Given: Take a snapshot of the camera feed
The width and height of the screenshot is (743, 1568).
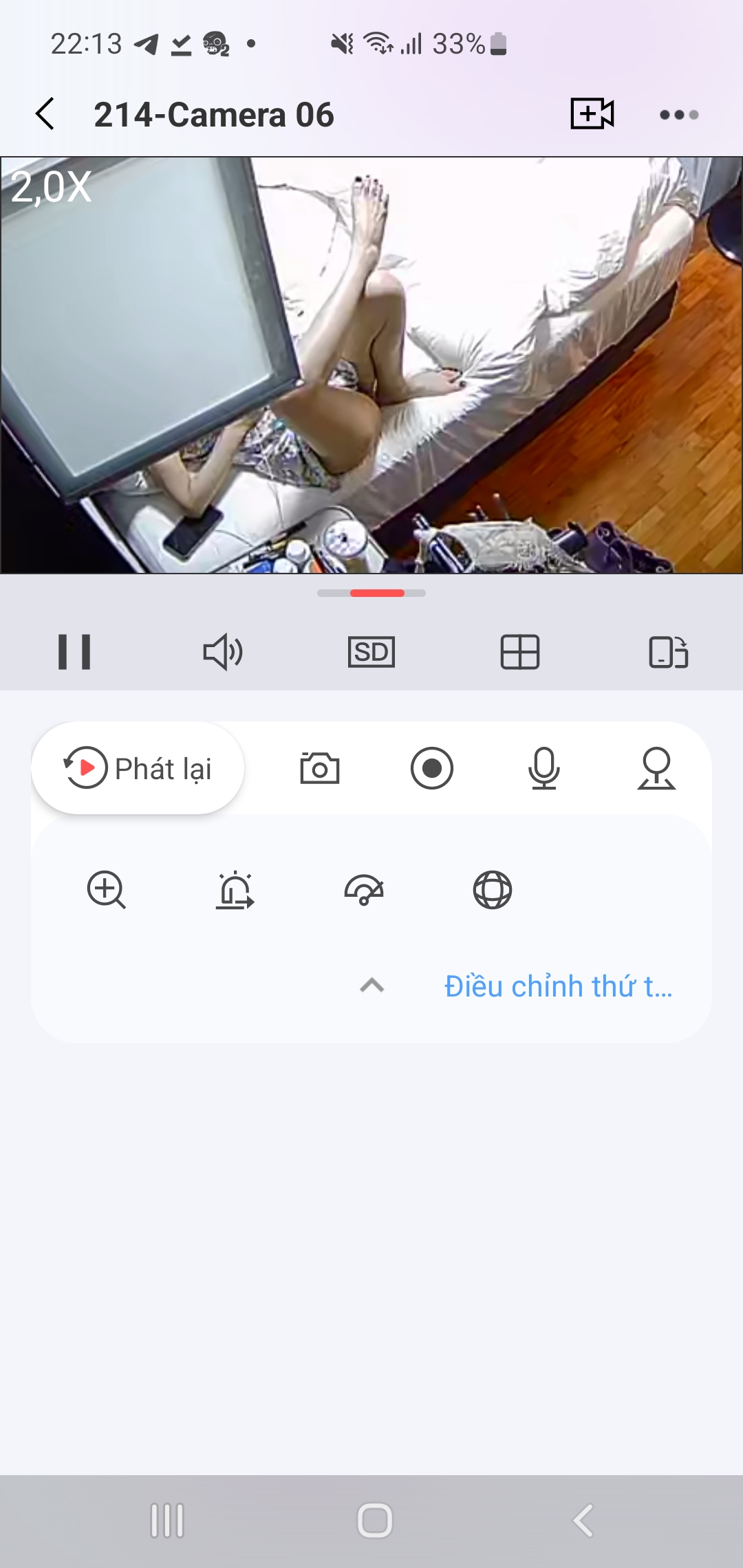Looking at the screenshot, I should 320,769.
